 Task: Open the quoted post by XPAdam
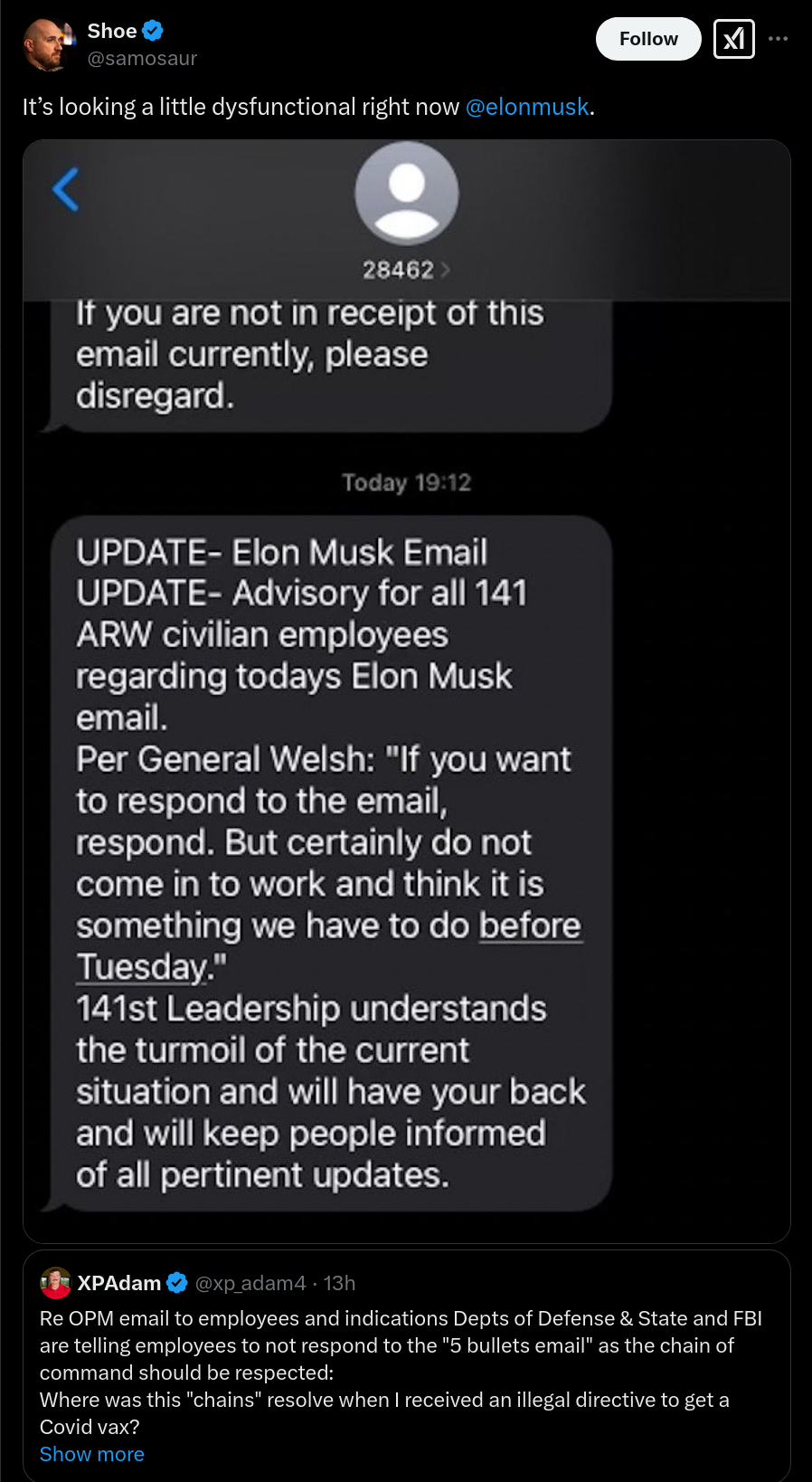click(x=407, y=1365)
